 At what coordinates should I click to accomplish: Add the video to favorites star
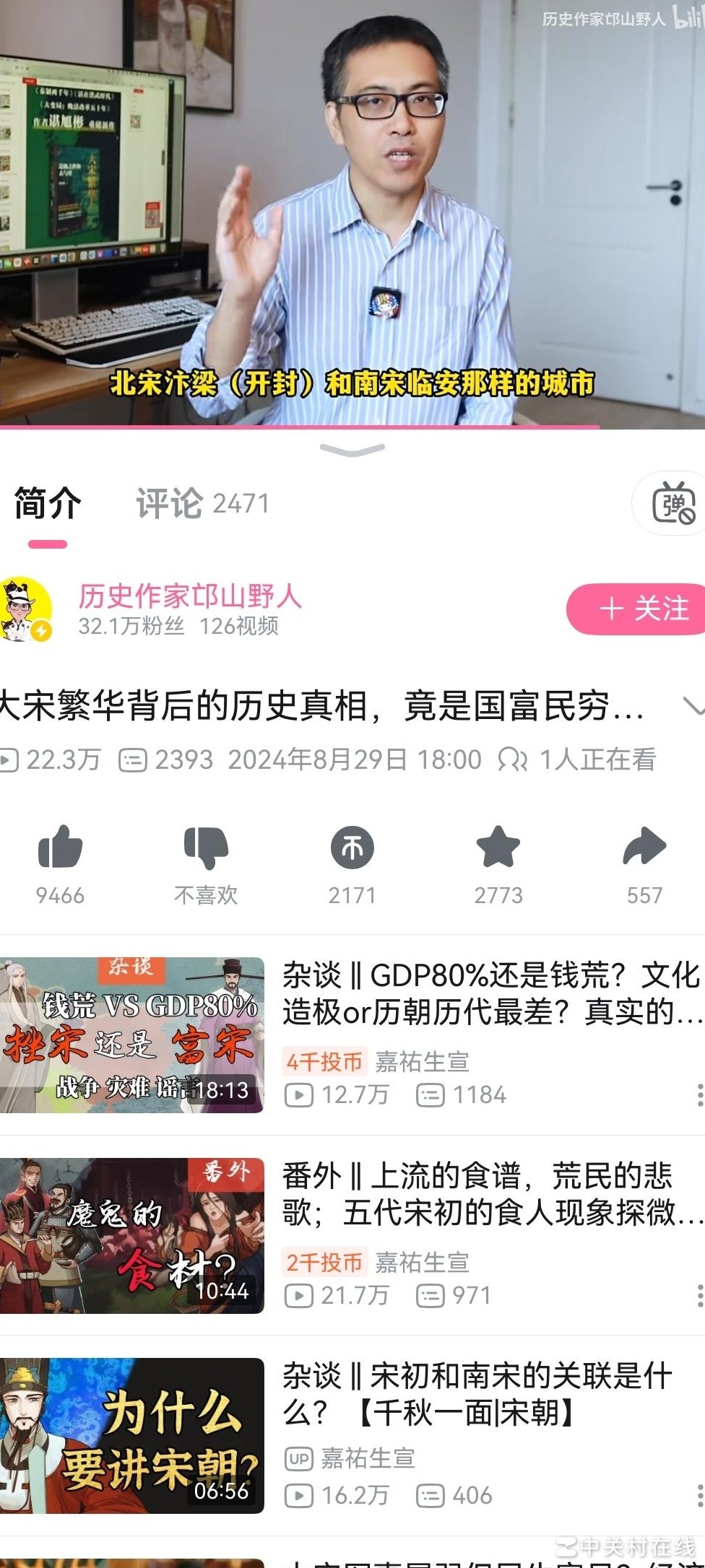coord(498,848)
